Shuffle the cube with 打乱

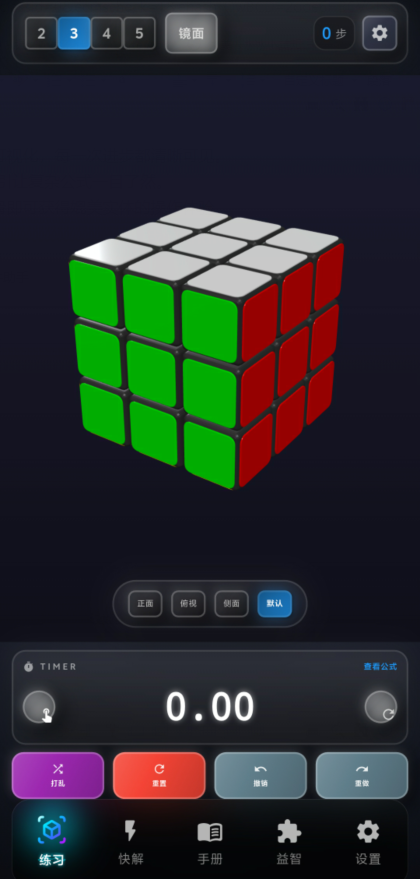coord(58,775)
